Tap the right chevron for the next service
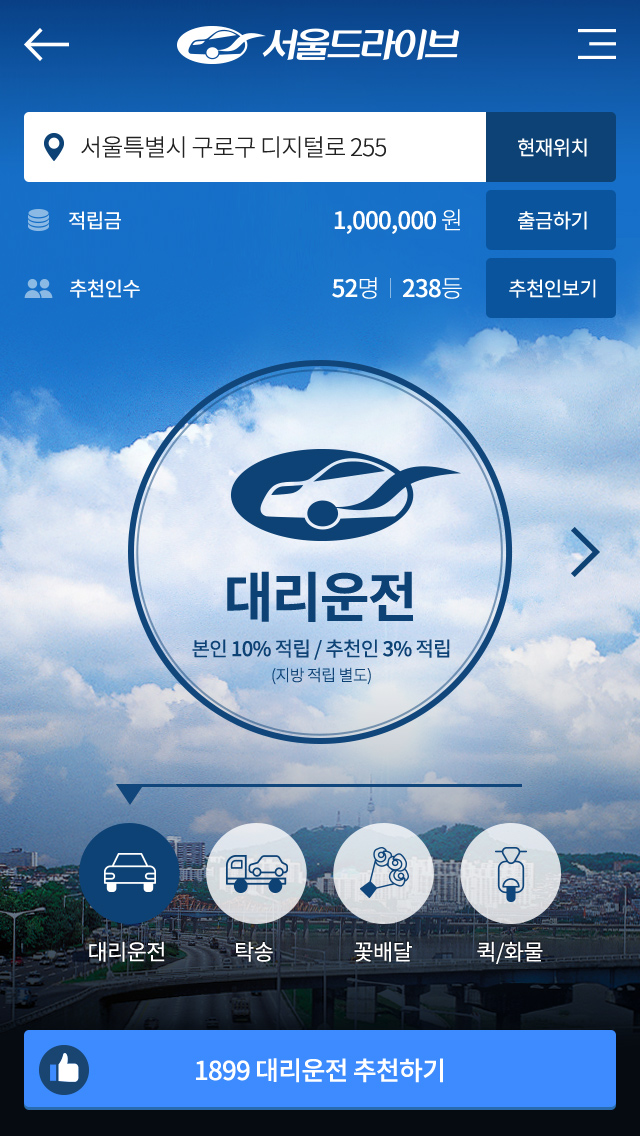 (585, 552)
